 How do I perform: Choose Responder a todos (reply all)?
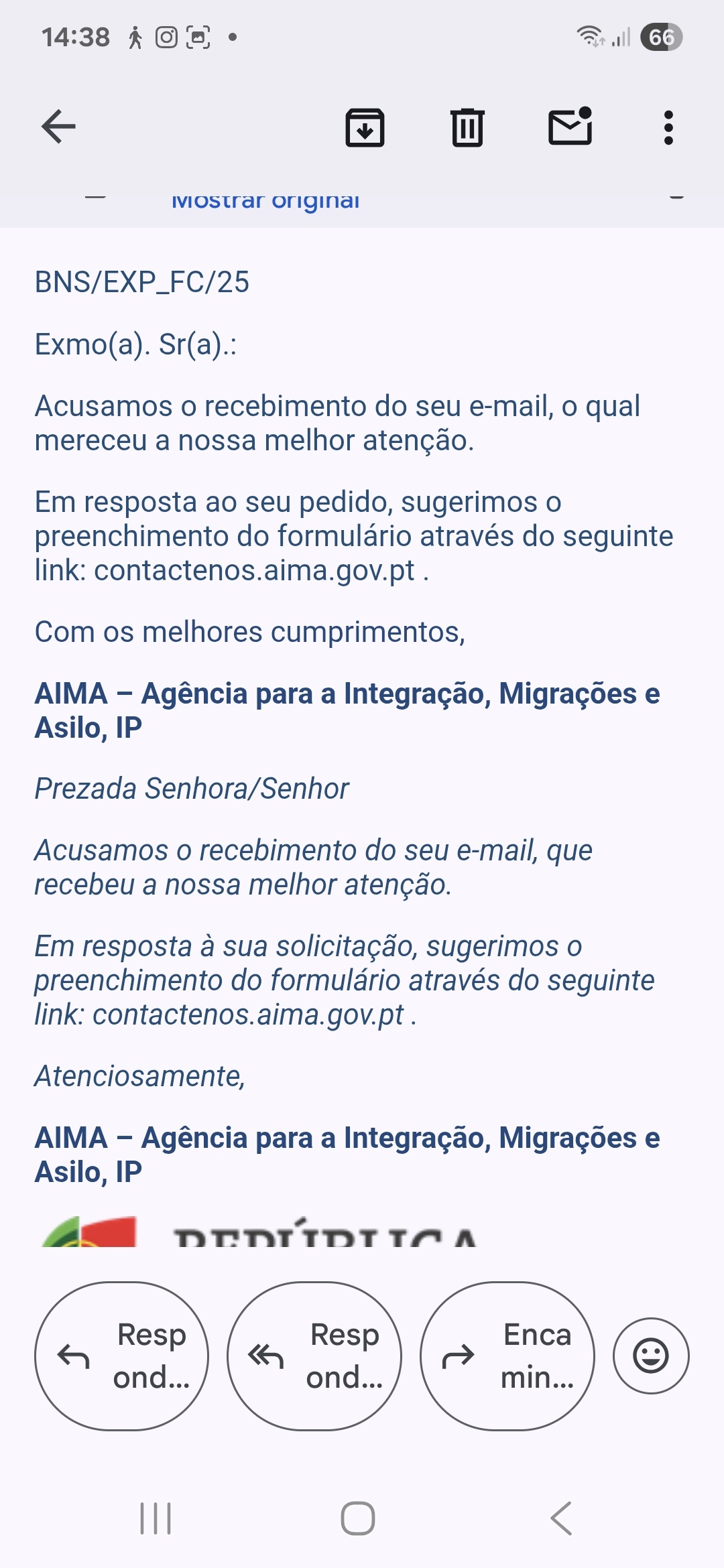pos(314,1356)
